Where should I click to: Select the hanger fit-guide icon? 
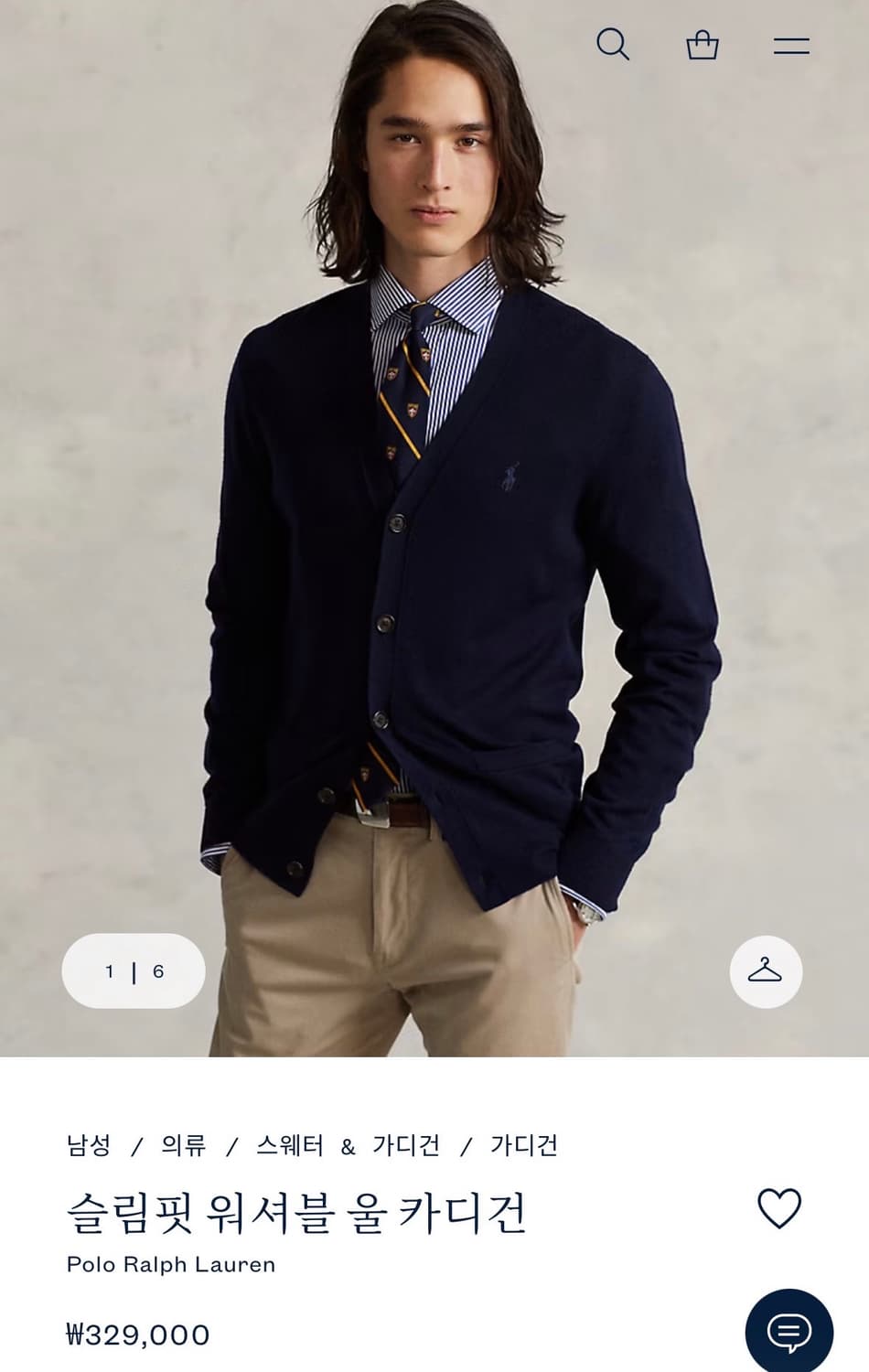click(x=767, y=972)
